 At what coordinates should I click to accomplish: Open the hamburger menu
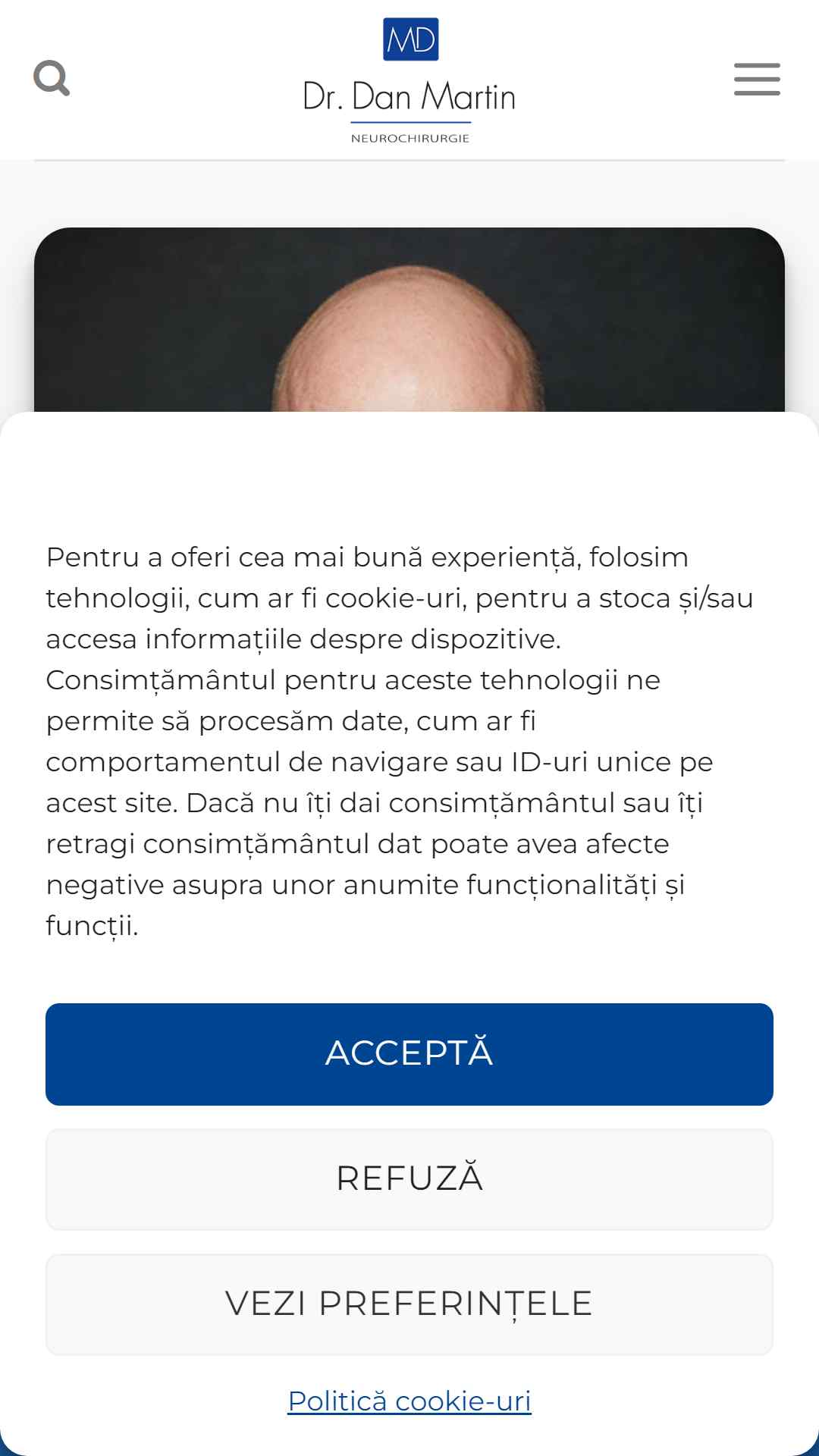757,80
